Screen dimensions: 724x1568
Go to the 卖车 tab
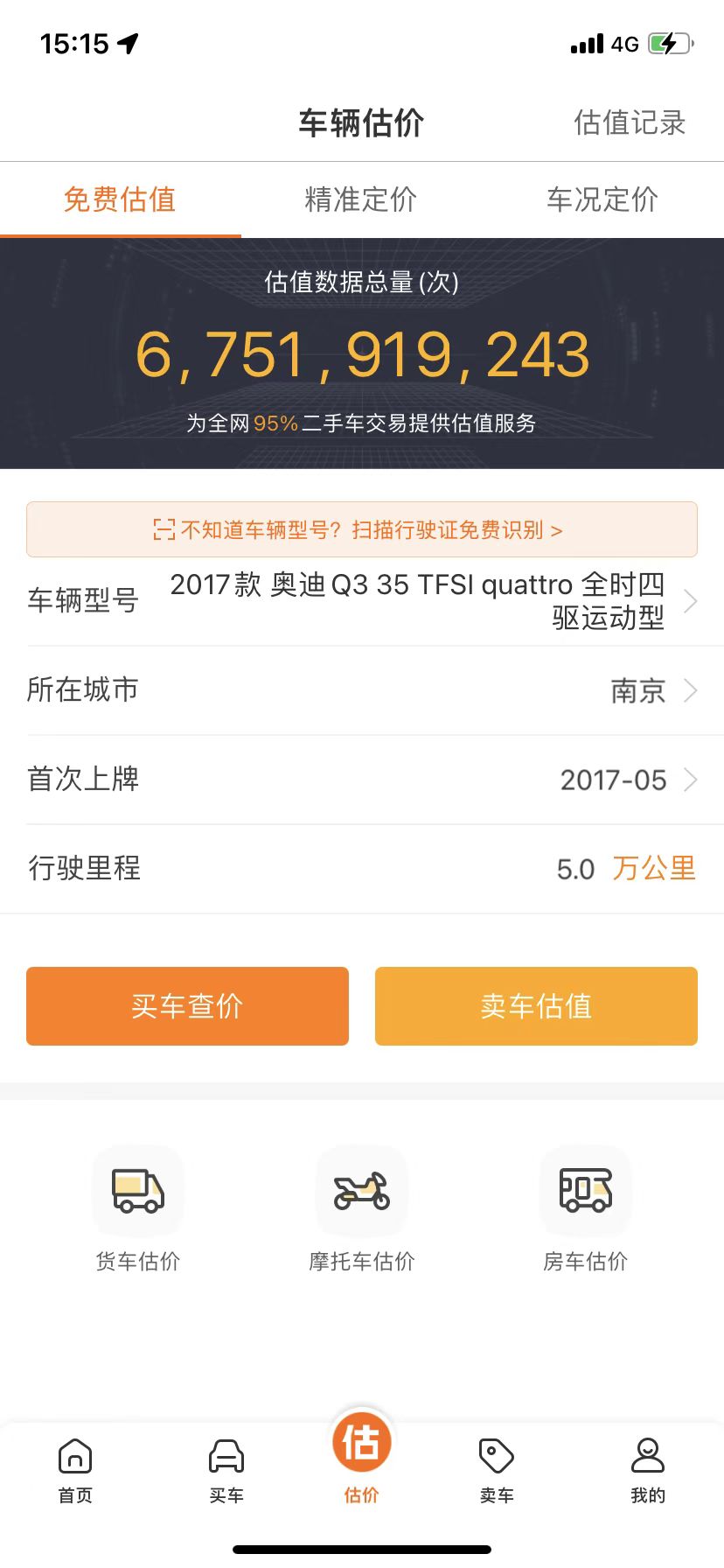coord(497,1471)
